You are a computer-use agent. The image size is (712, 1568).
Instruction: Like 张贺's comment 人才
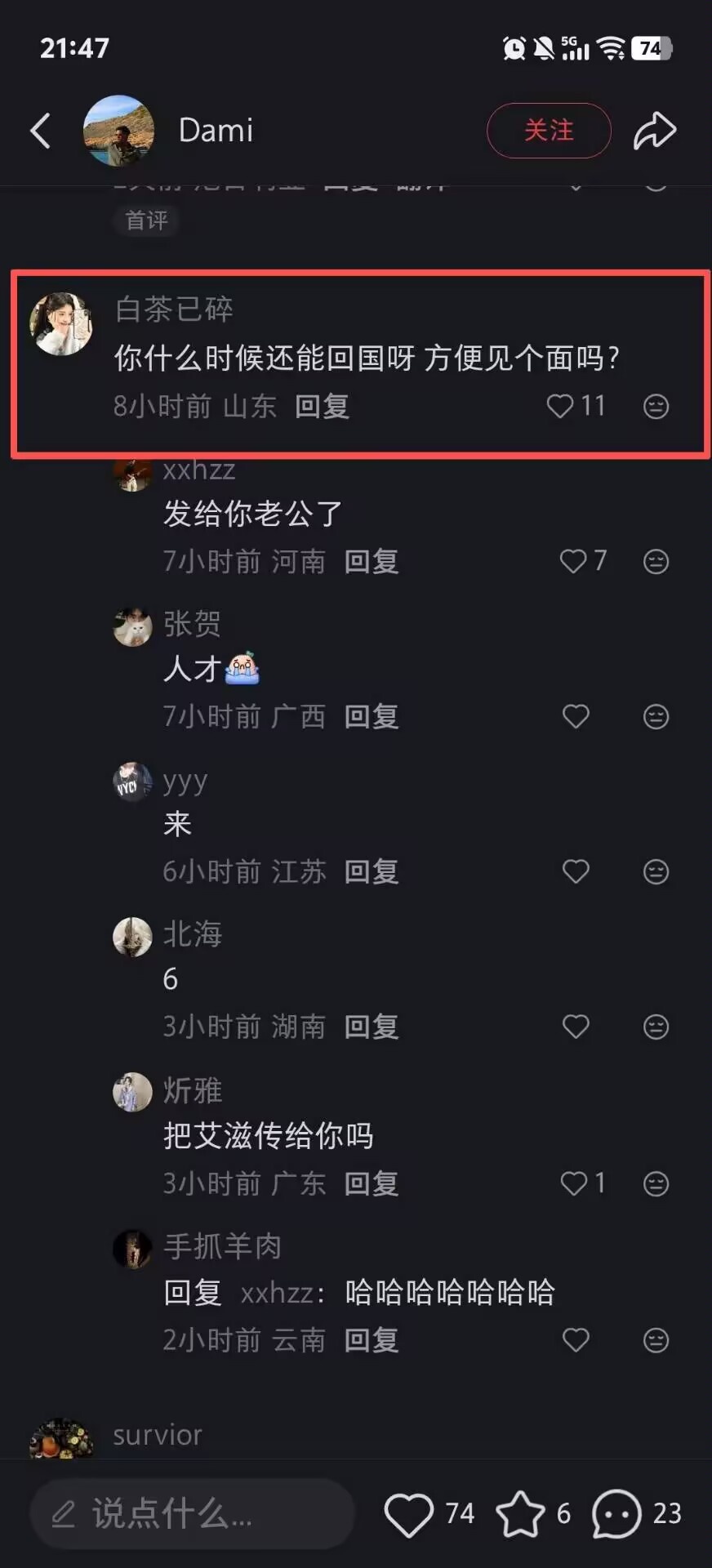coord(576,716)
